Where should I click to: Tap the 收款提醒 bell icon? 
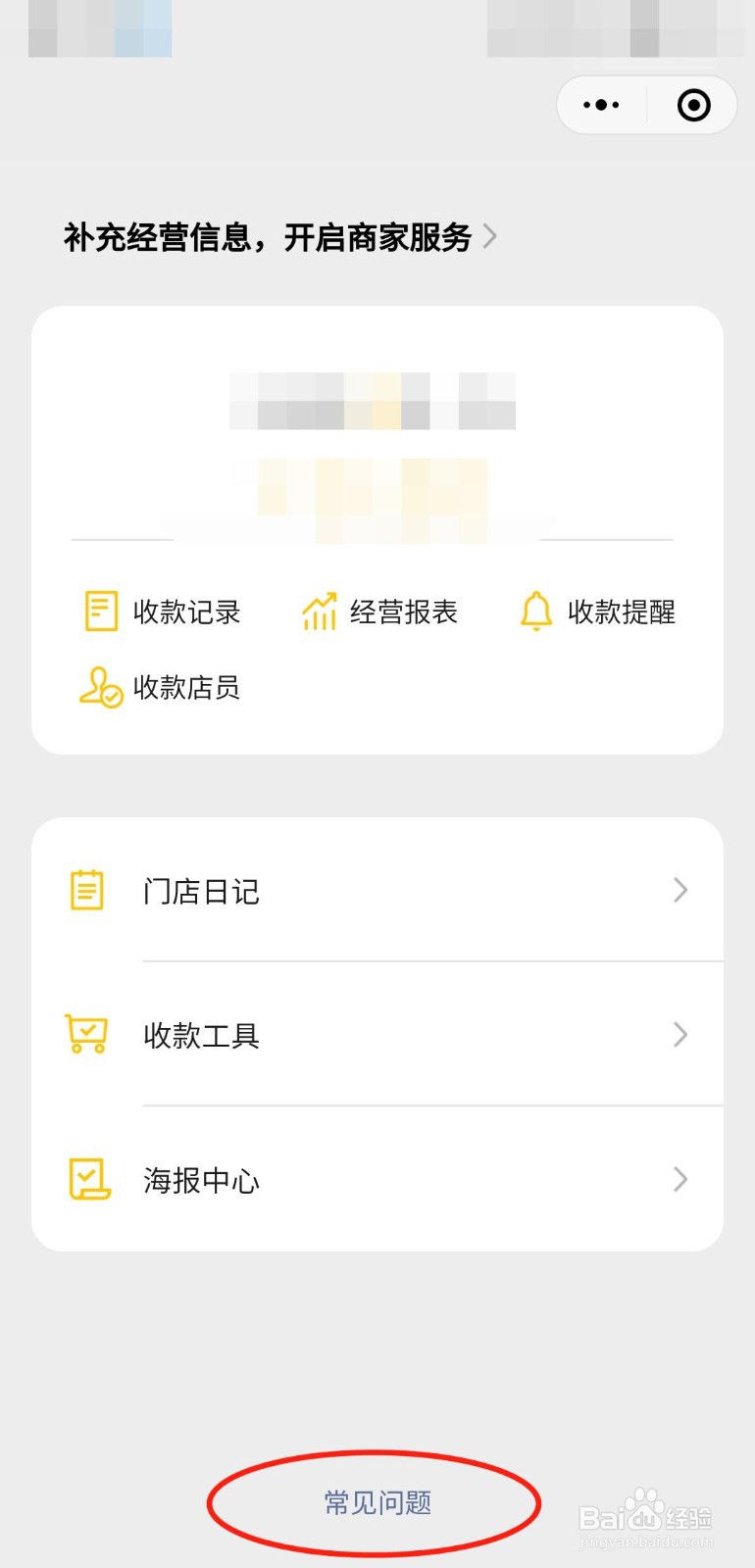point(535,611)
